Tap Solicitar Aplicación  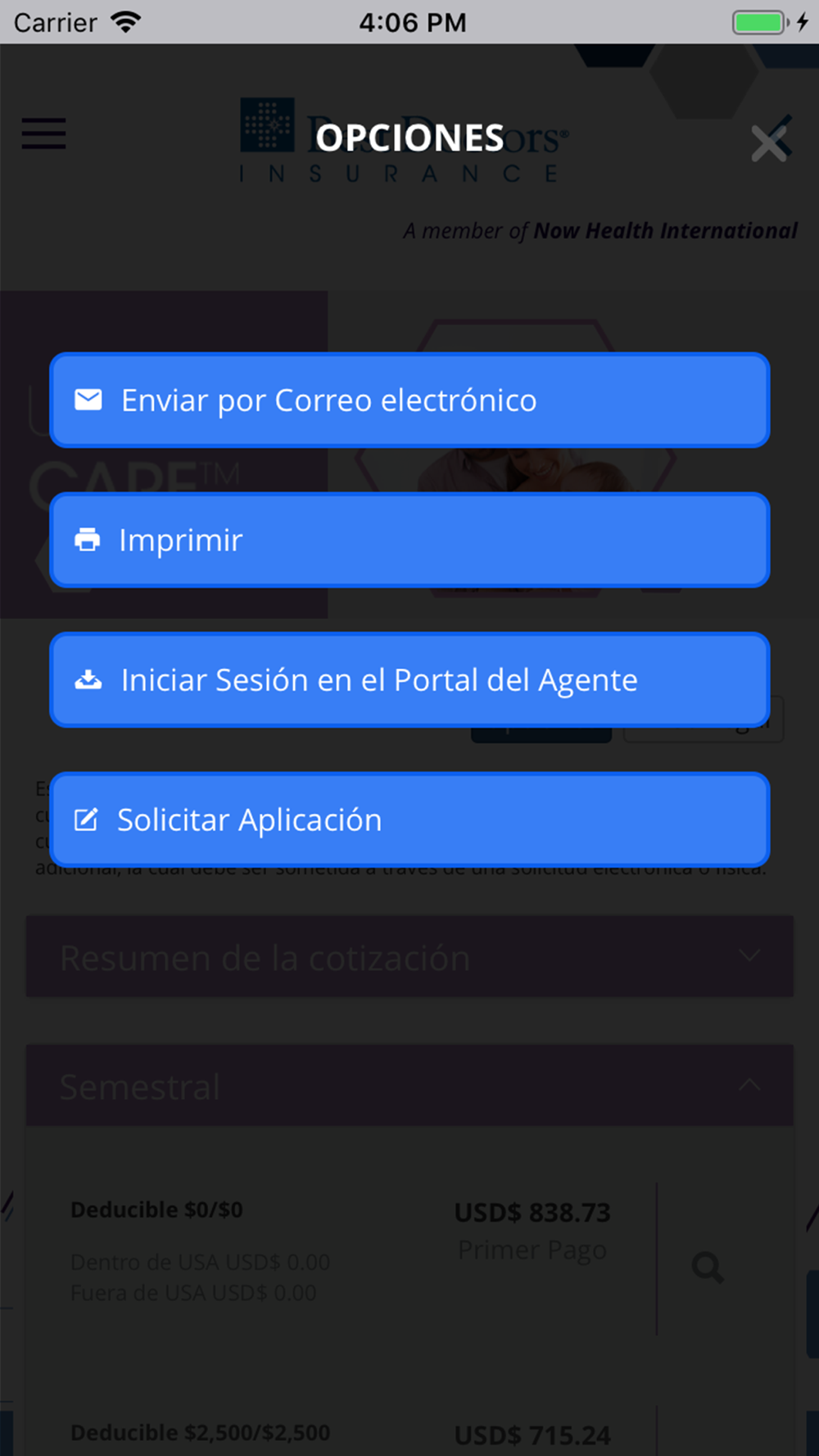[409, 820]
